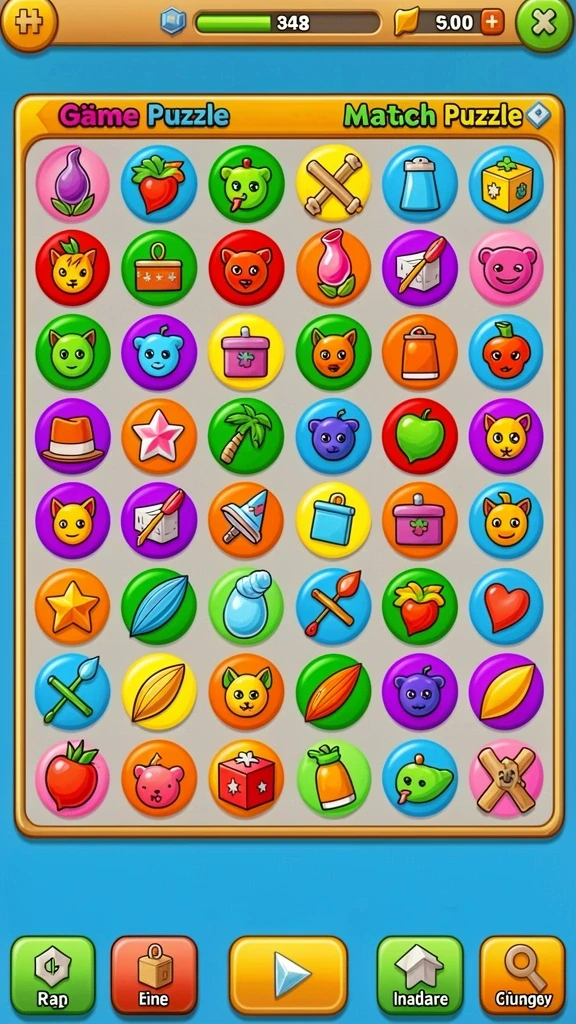Tap the red heart tile

point(506,606)
